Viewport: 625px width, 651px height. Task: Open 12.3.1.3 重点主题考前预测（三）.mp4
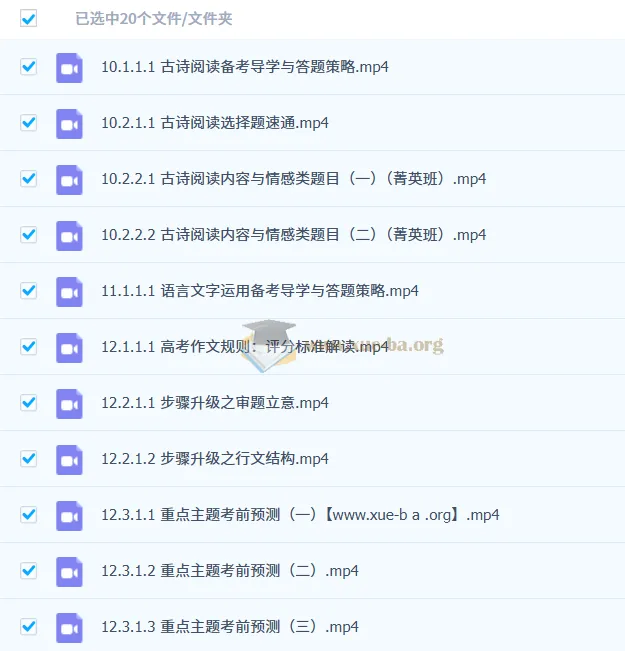click(x=230, y=627)
